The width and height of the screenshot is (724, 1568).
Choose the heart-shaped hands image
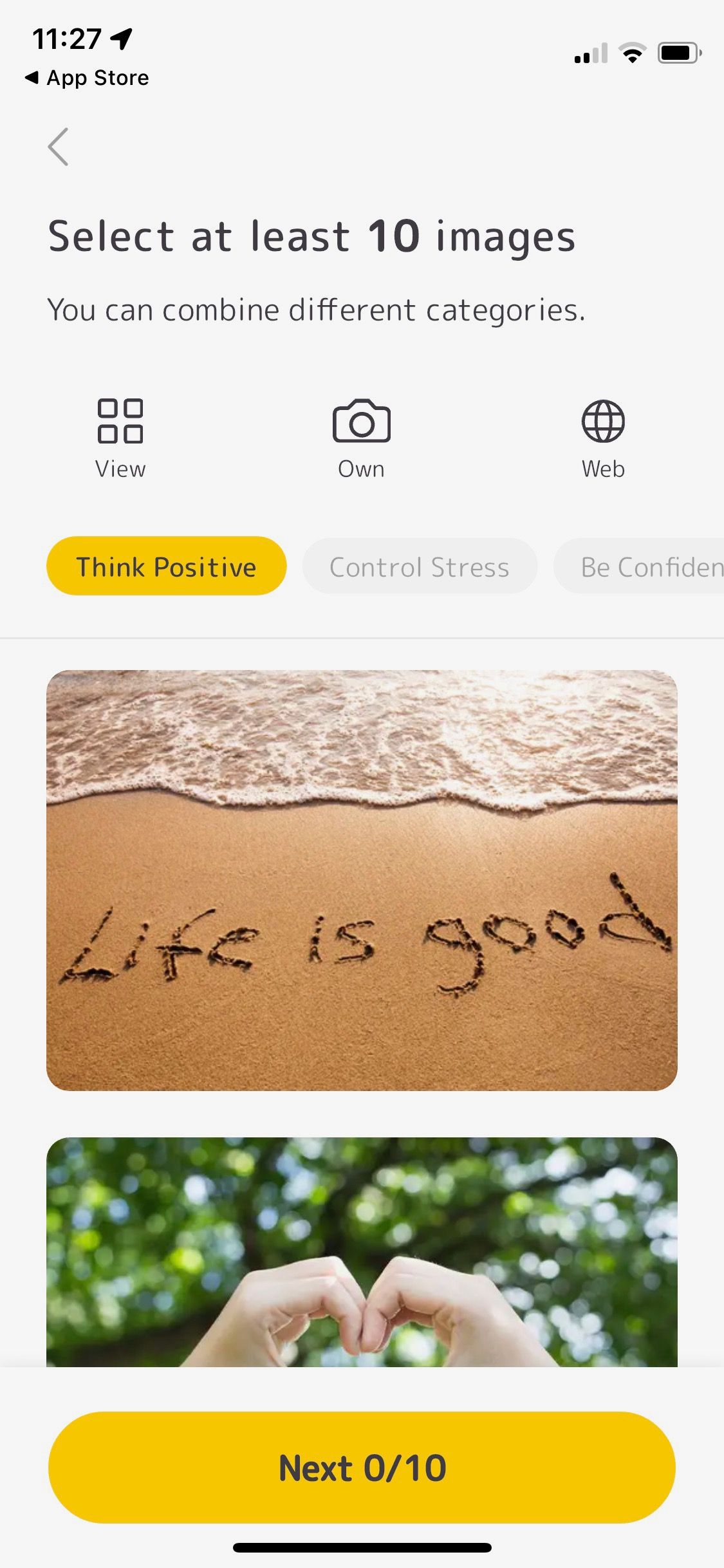click(x=362, y=1252)
